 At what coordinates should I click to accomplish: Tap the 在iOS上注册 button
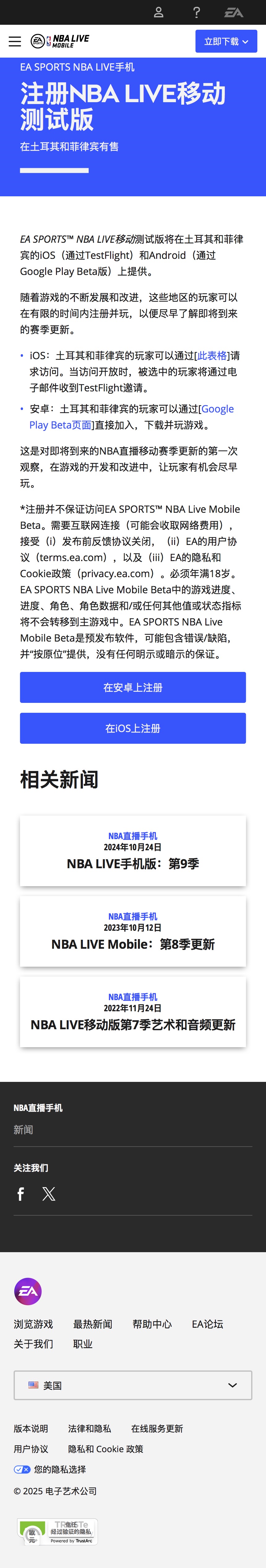133,728
